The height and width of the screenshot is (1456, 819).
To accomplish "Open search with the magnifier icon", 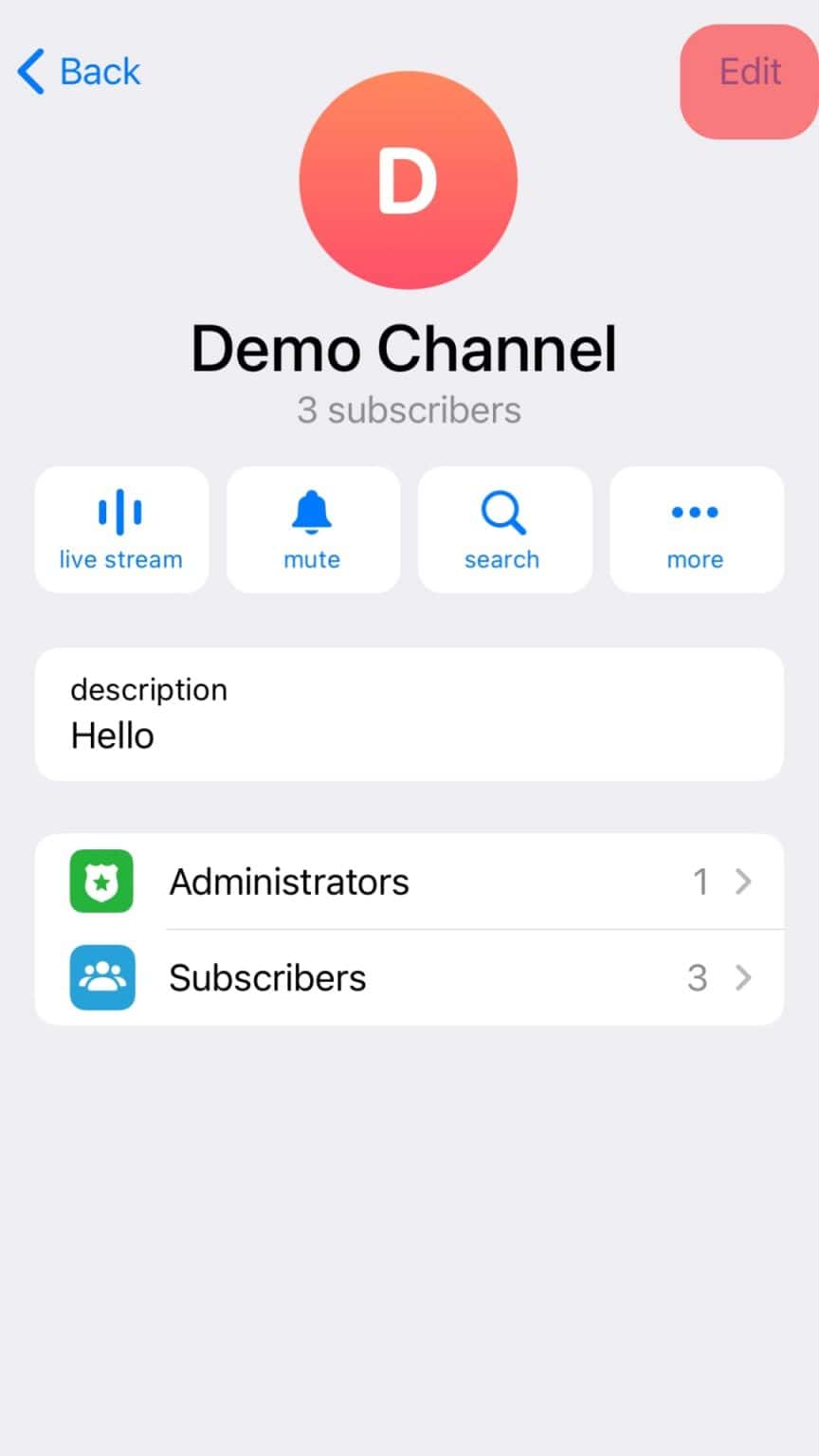I will point(502,513).
